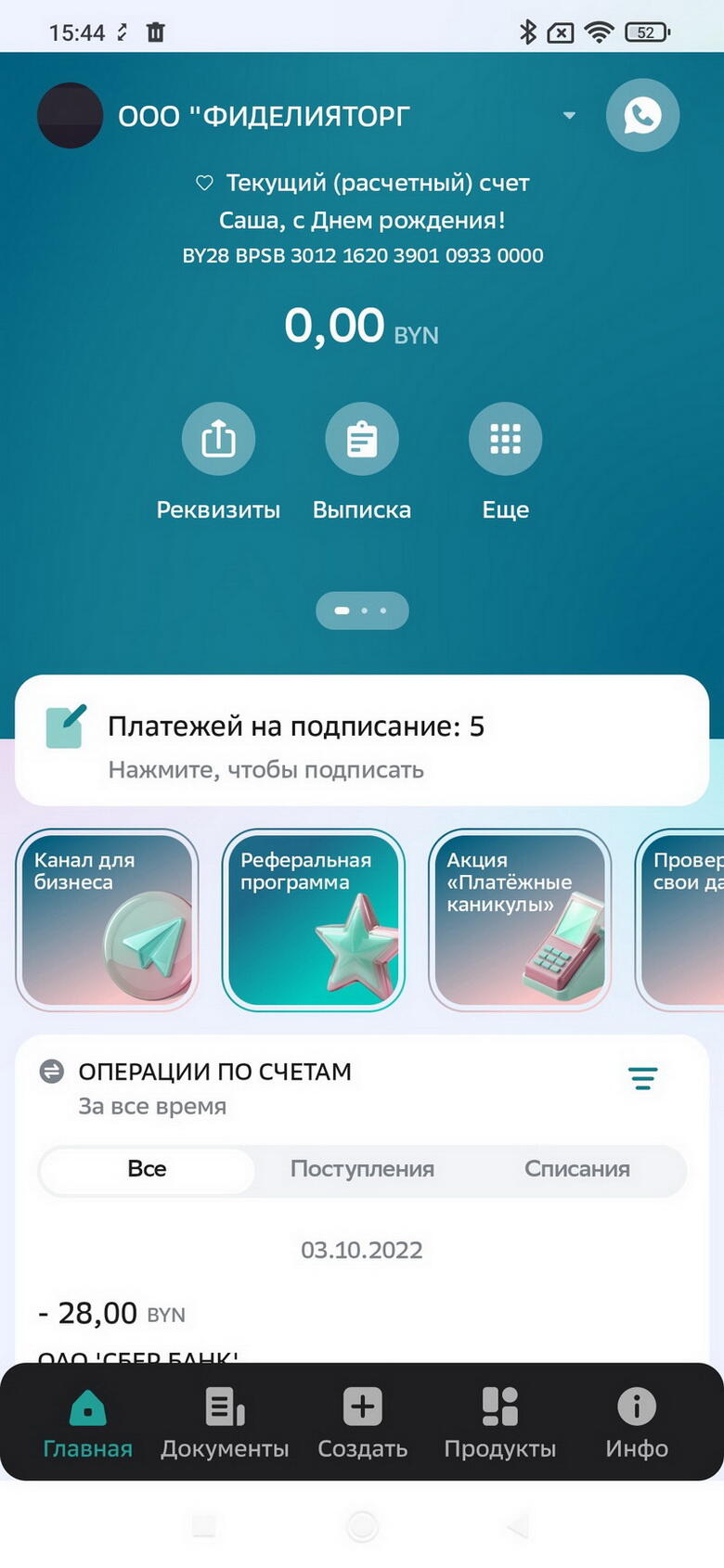724x1568 pixels.
Task: Open the support chat phone icon
Action: [642, 115]
